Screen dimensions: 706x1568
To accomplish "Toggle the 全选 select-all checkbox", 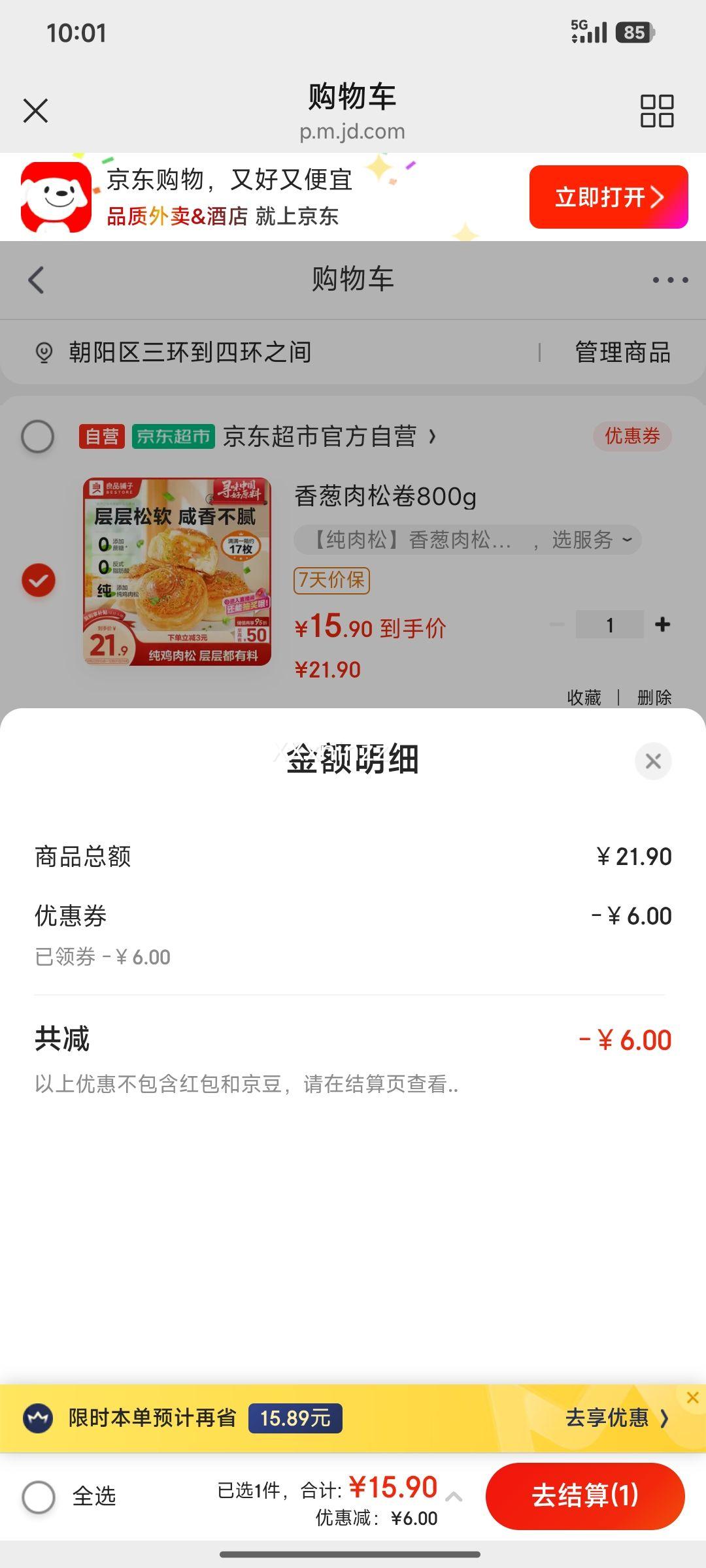I will (x=39, y=1496).
